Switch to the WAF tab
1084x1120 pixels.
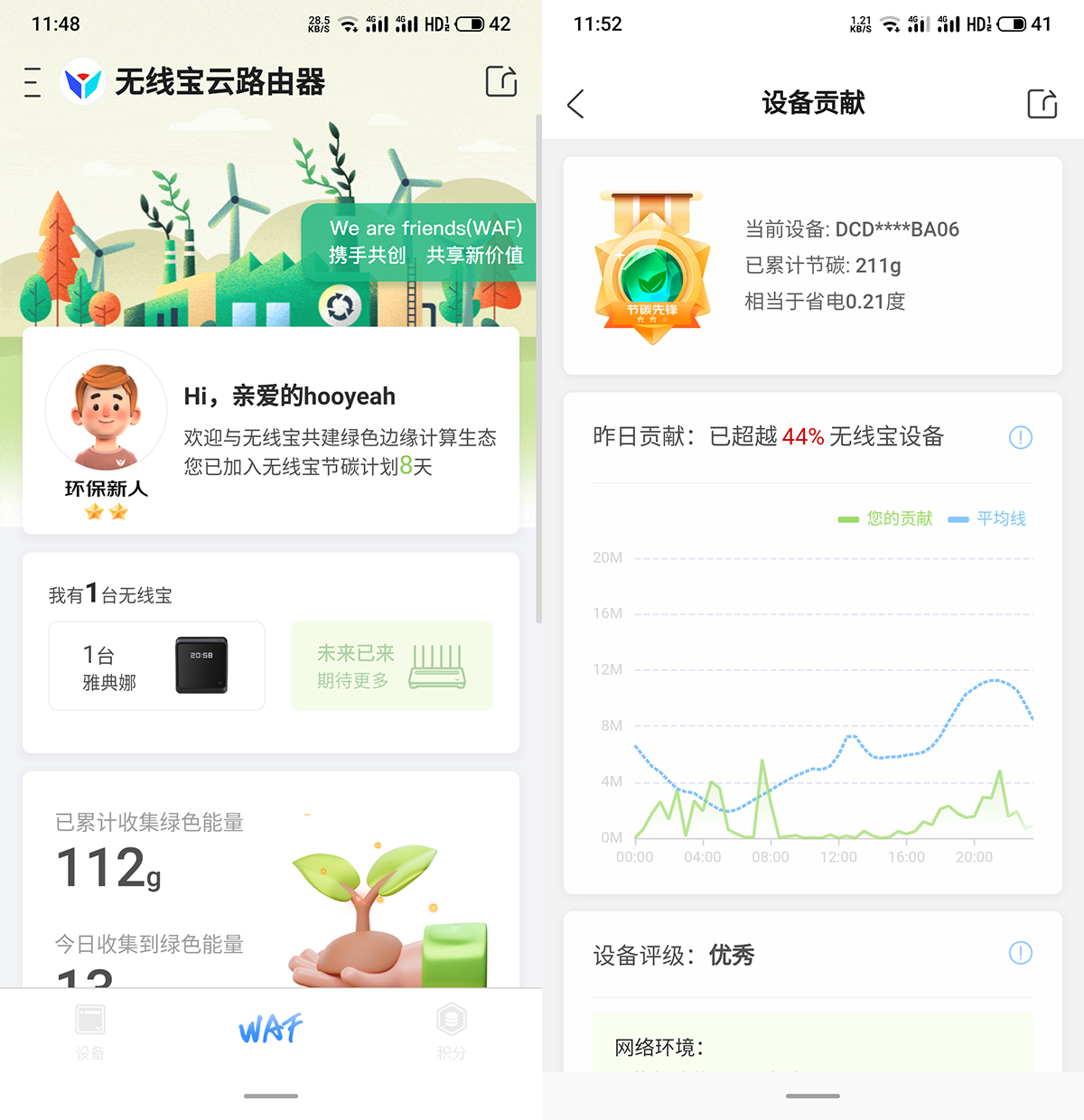tap(270, 1029)
